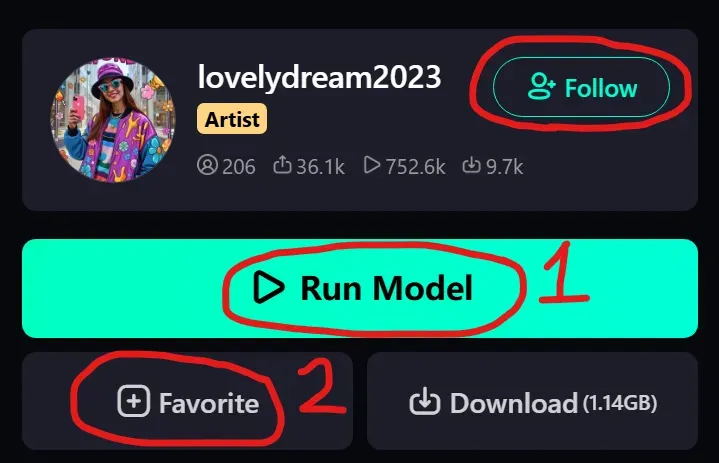This screenshot has width=719, height=463.
Task: Follow lovelydream2023
Action: click(581, 88)
